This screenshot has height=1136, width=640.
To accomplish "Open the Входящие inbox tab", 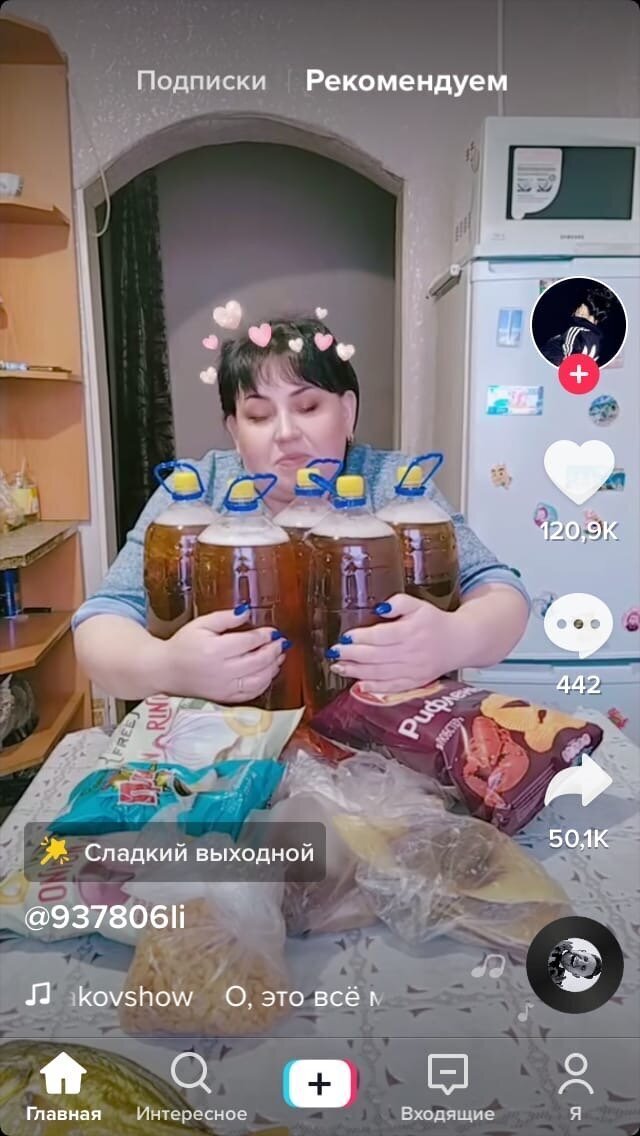I will click(x=447, y=1087).
